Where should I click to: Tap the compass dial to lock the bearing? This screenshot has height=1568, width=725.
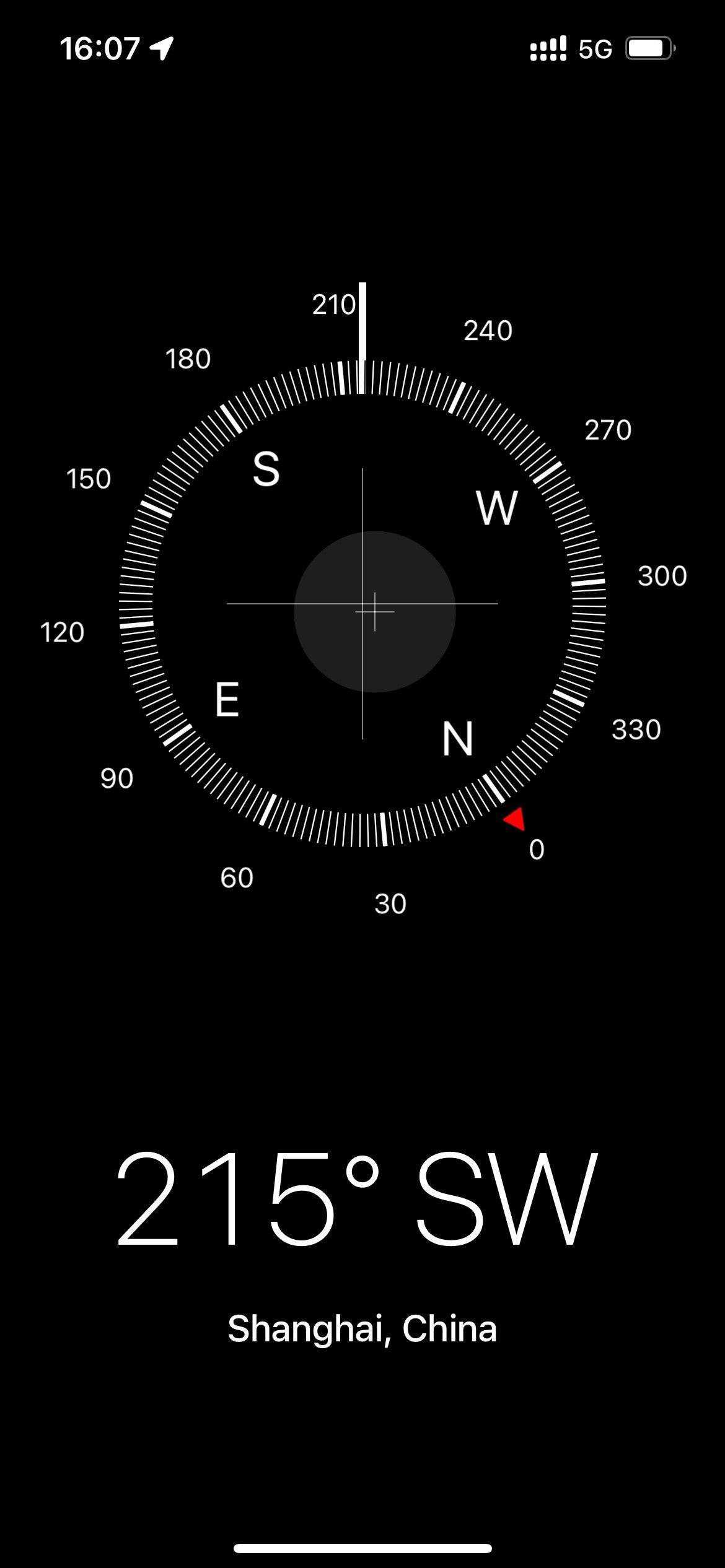pyautogui.click(x=362, y=604)
